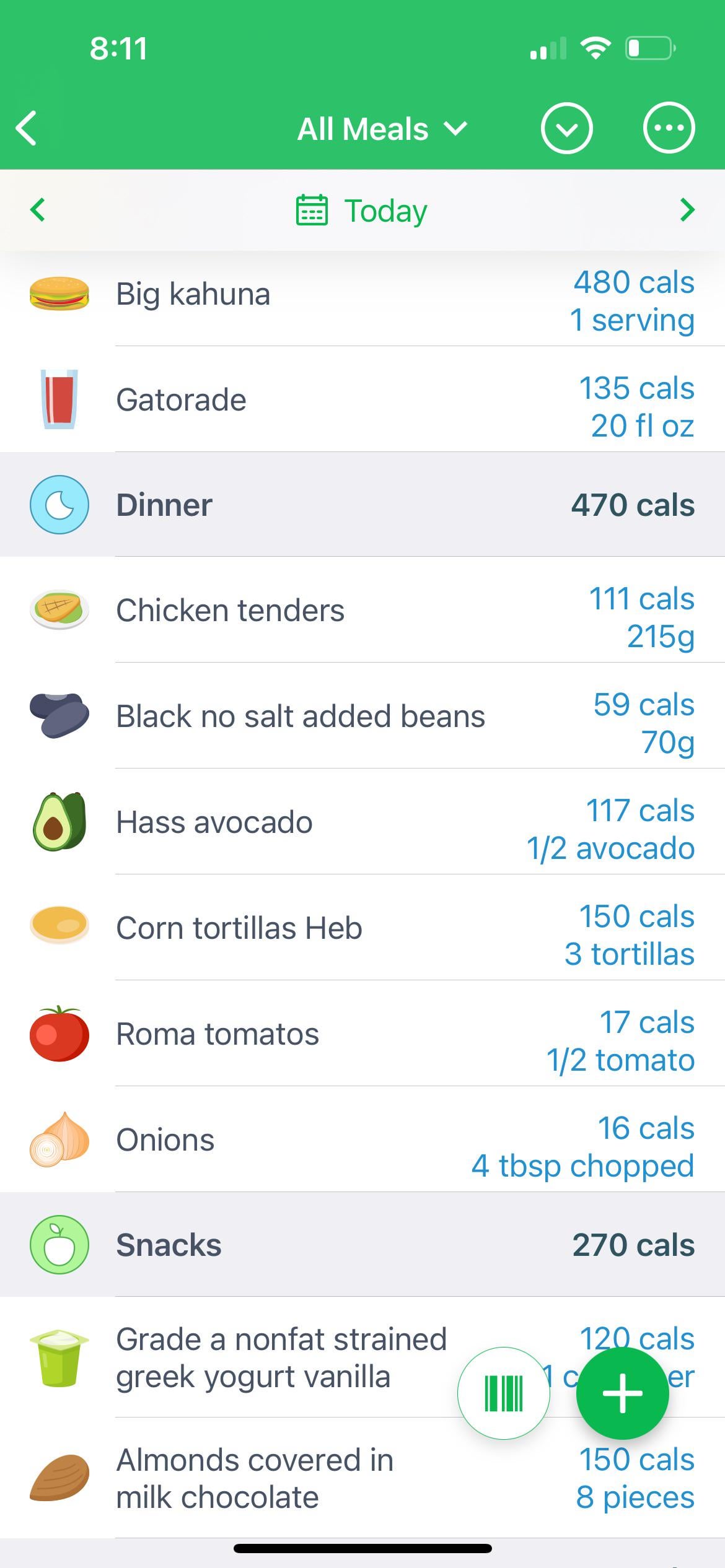Scan a barcode to add food
Image resolution: width=725 pixels, height=1568 pixels.
click(x=504, y=1393)
